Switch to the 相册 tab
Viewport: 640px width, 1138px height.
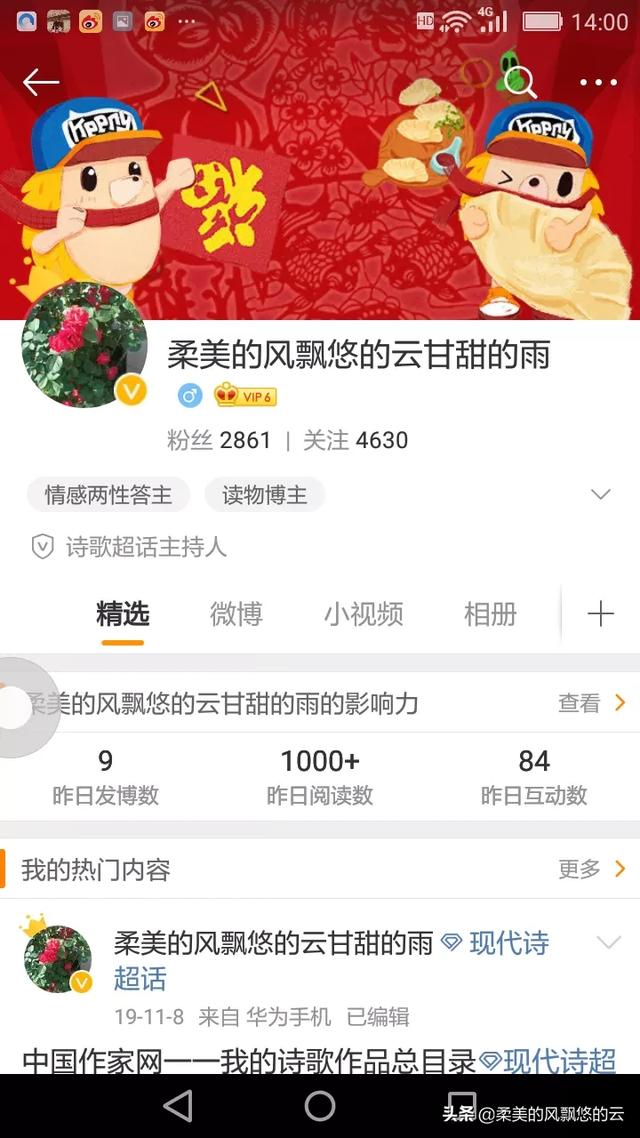[x=490, y=614]
